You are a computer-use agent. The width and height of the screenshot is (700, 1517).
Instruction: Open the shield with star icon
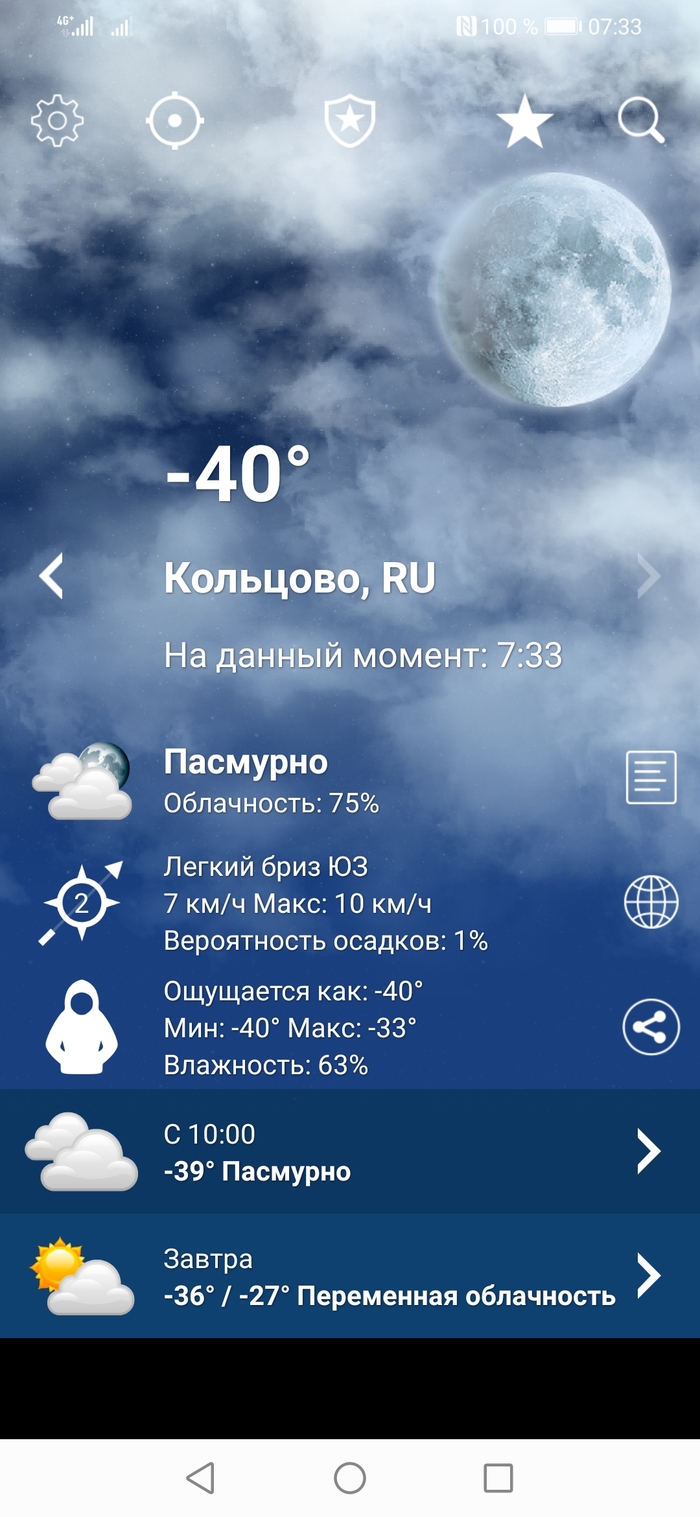click(350, 122)
